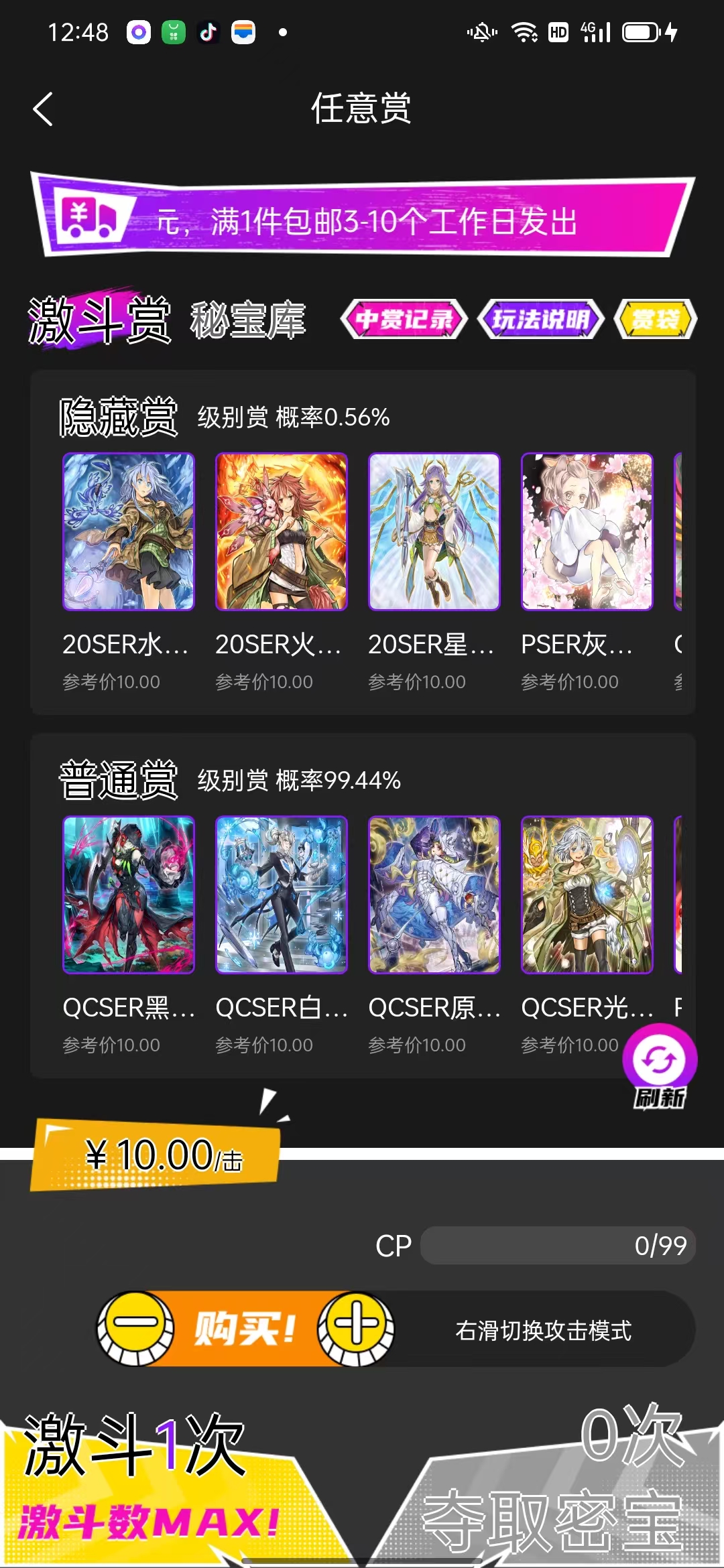Refresh with the 刷新 button
The width and height of the screenshot is (724, 1568).
(660, 1065)
